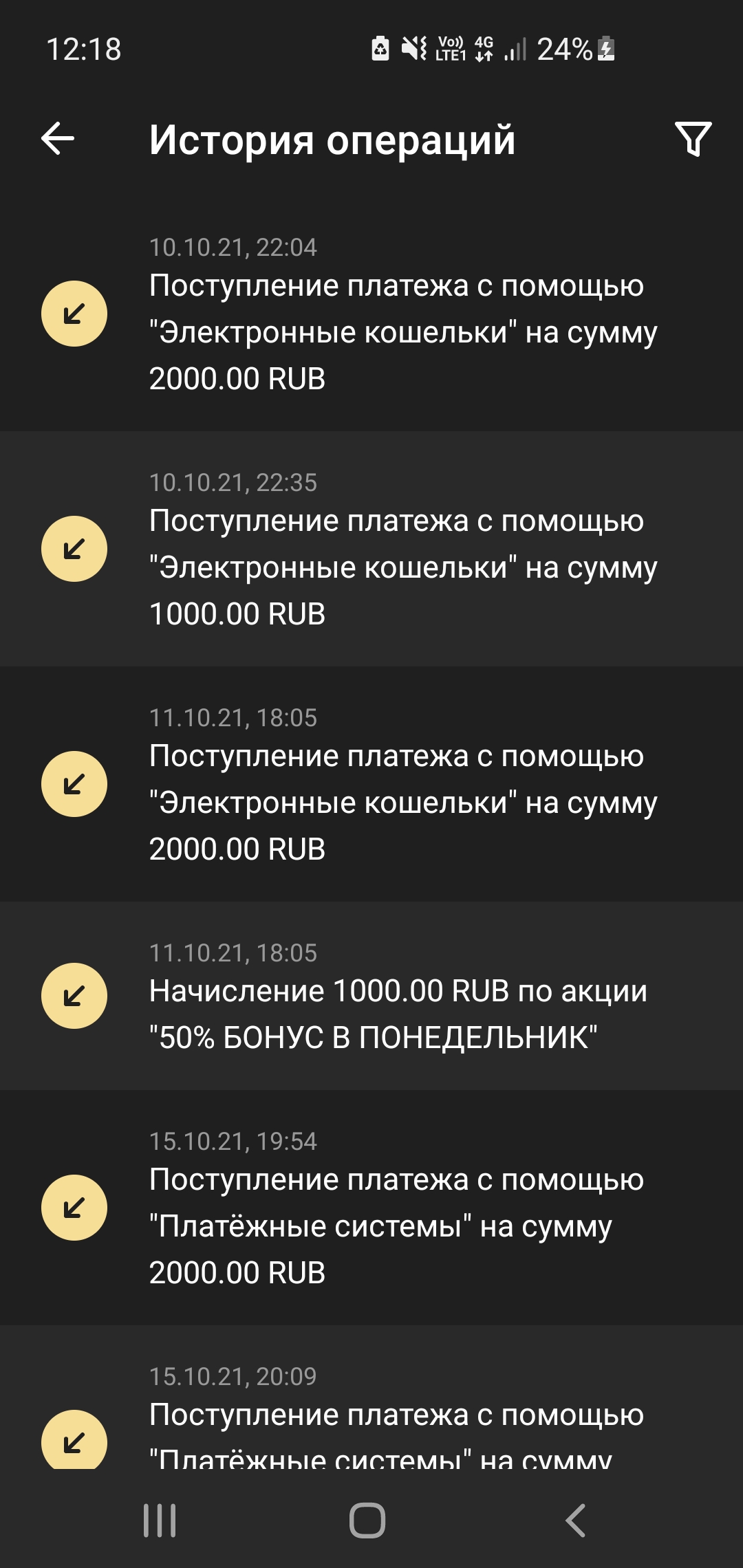743x1568 pixels.
Task: Open the 15.10.21, 19:54 Платёжные системы payment
Action: 371,1208
